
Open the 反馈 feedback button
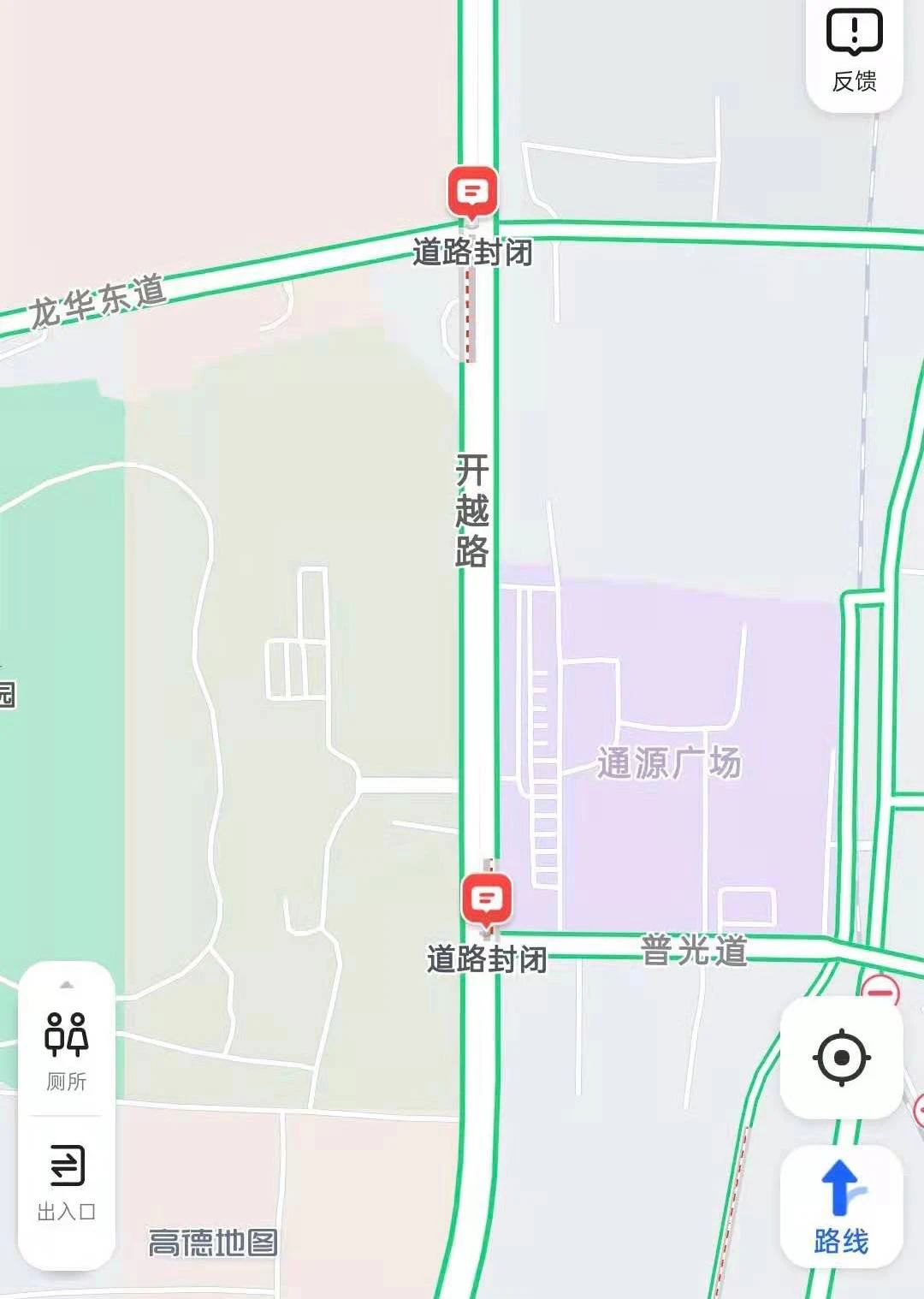click(x=854, y=51)
